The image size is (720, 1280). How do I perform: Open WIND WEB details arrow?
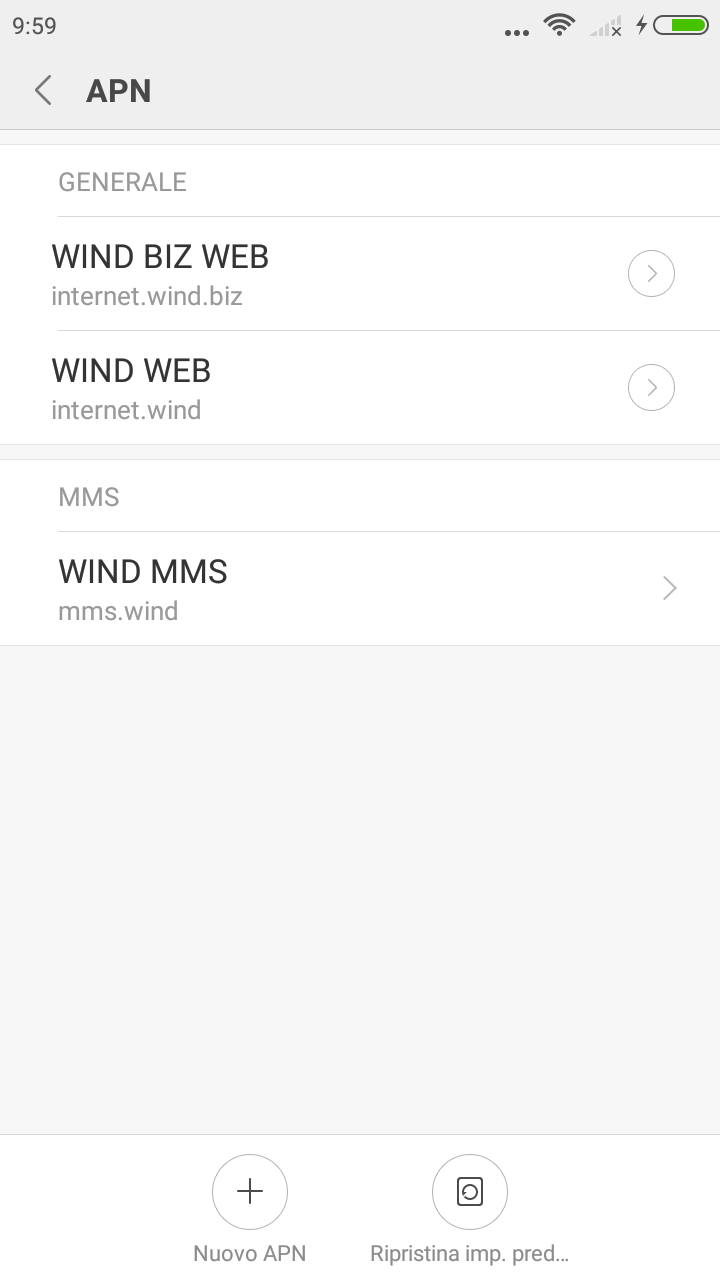pos(652,388)
